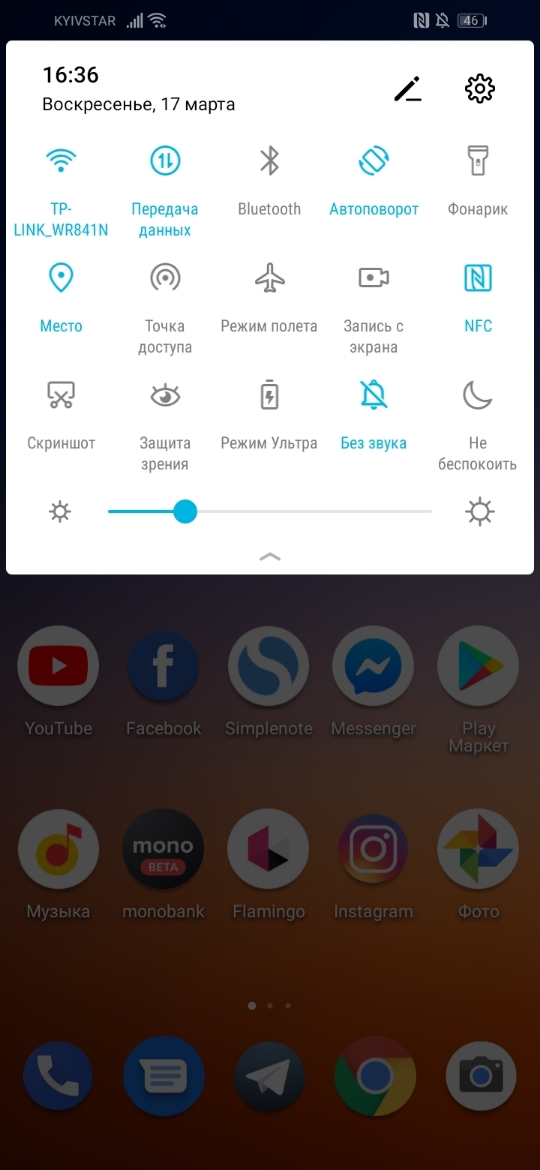The height and width of the screenshot is (1170, 540).
Task: Open settings via the gear icon
Action: [480, 89]
